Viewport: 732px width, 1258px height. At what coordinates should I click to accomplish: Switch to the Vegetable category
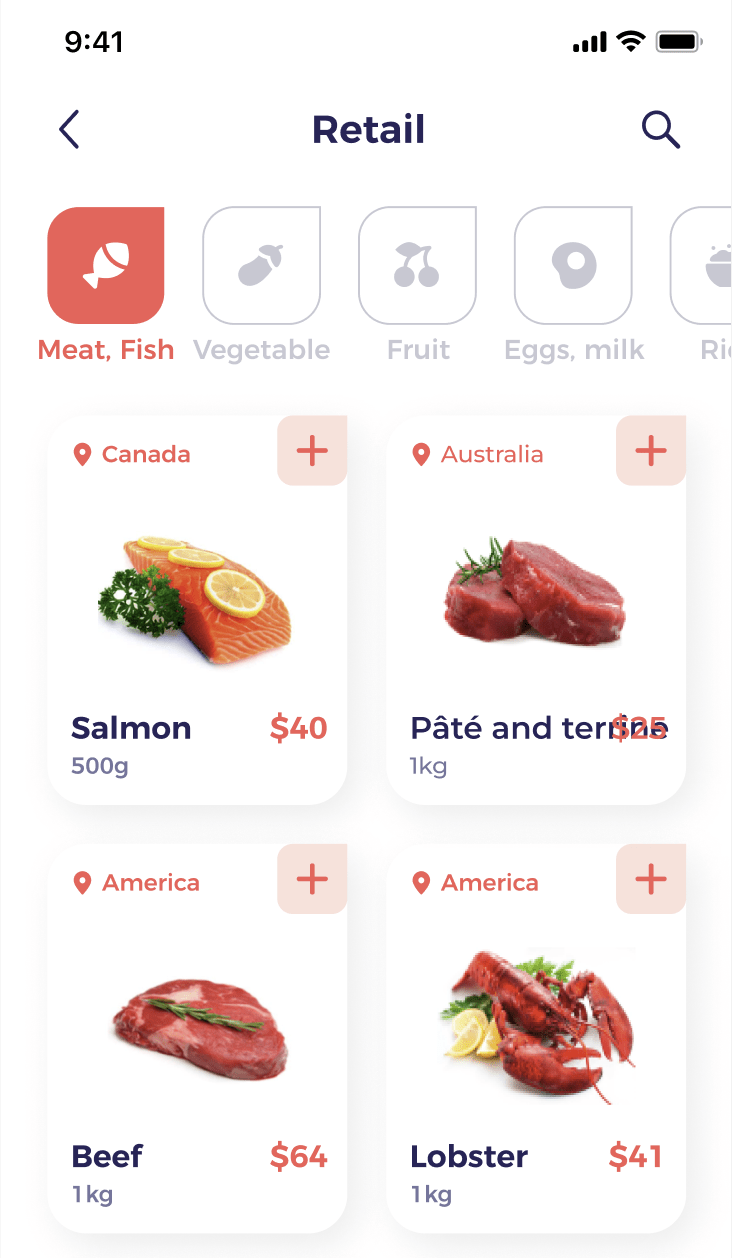[x=261, y=266]
